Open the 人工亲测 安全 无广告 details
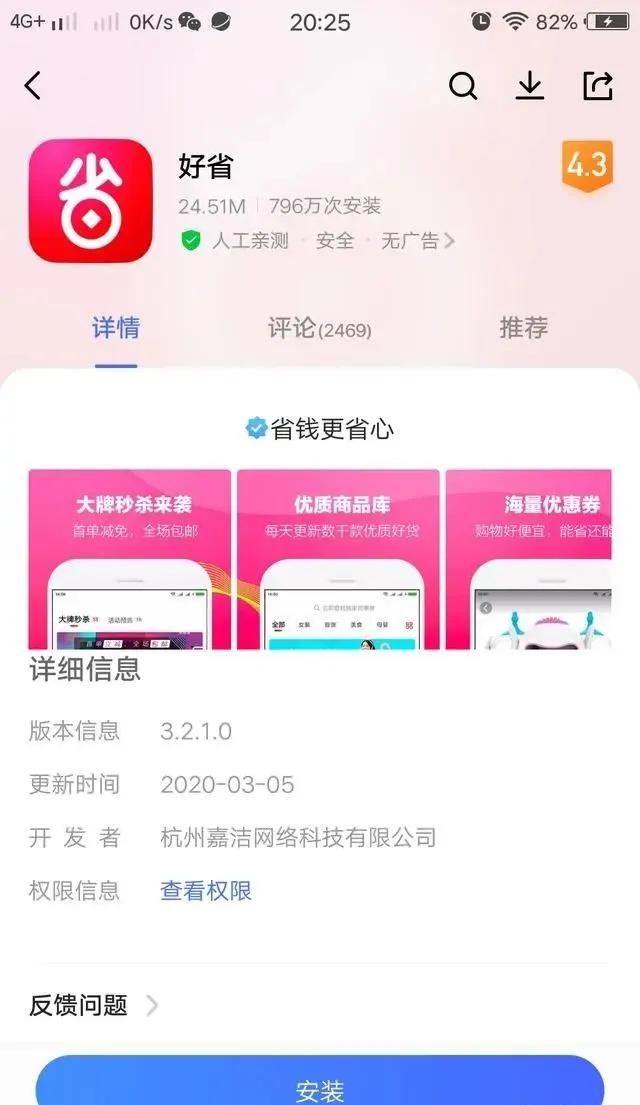Screen dimensions: 640x1105 pos(318,241)
